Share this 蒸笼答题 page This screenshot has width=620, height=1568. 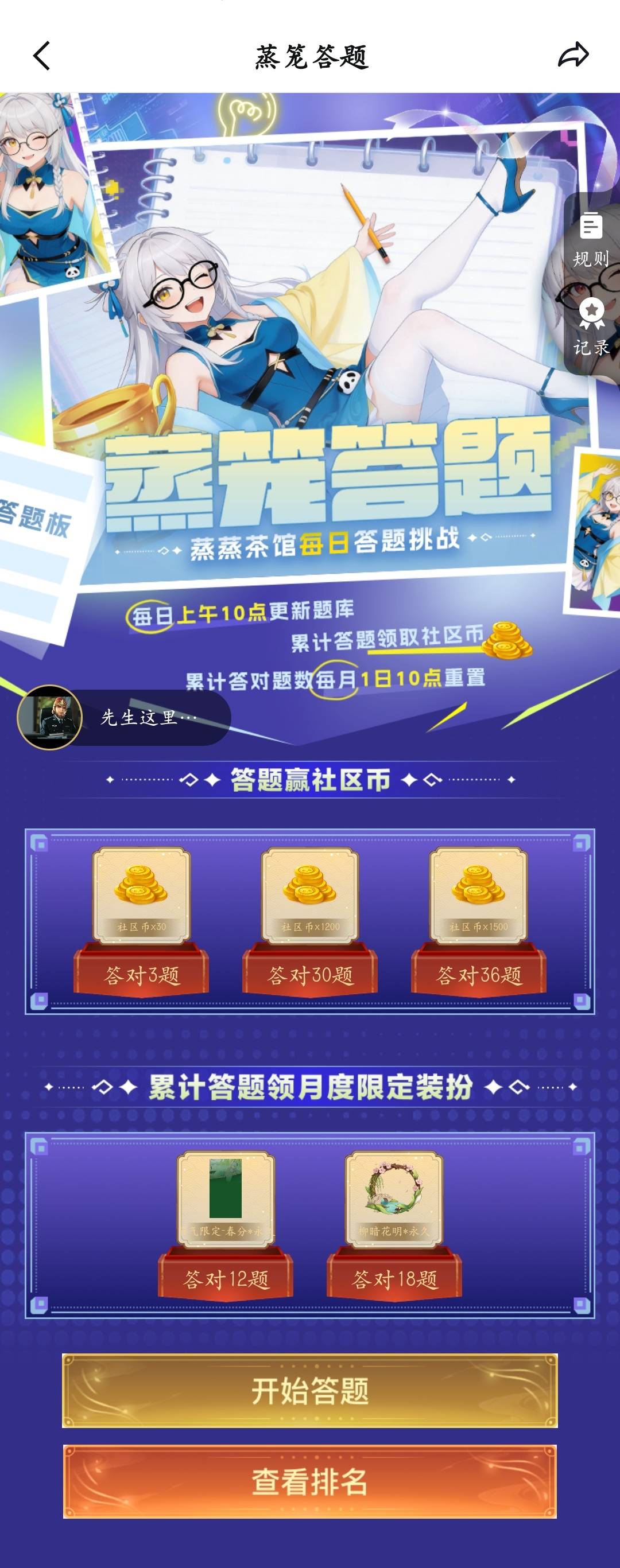(573, 56)
